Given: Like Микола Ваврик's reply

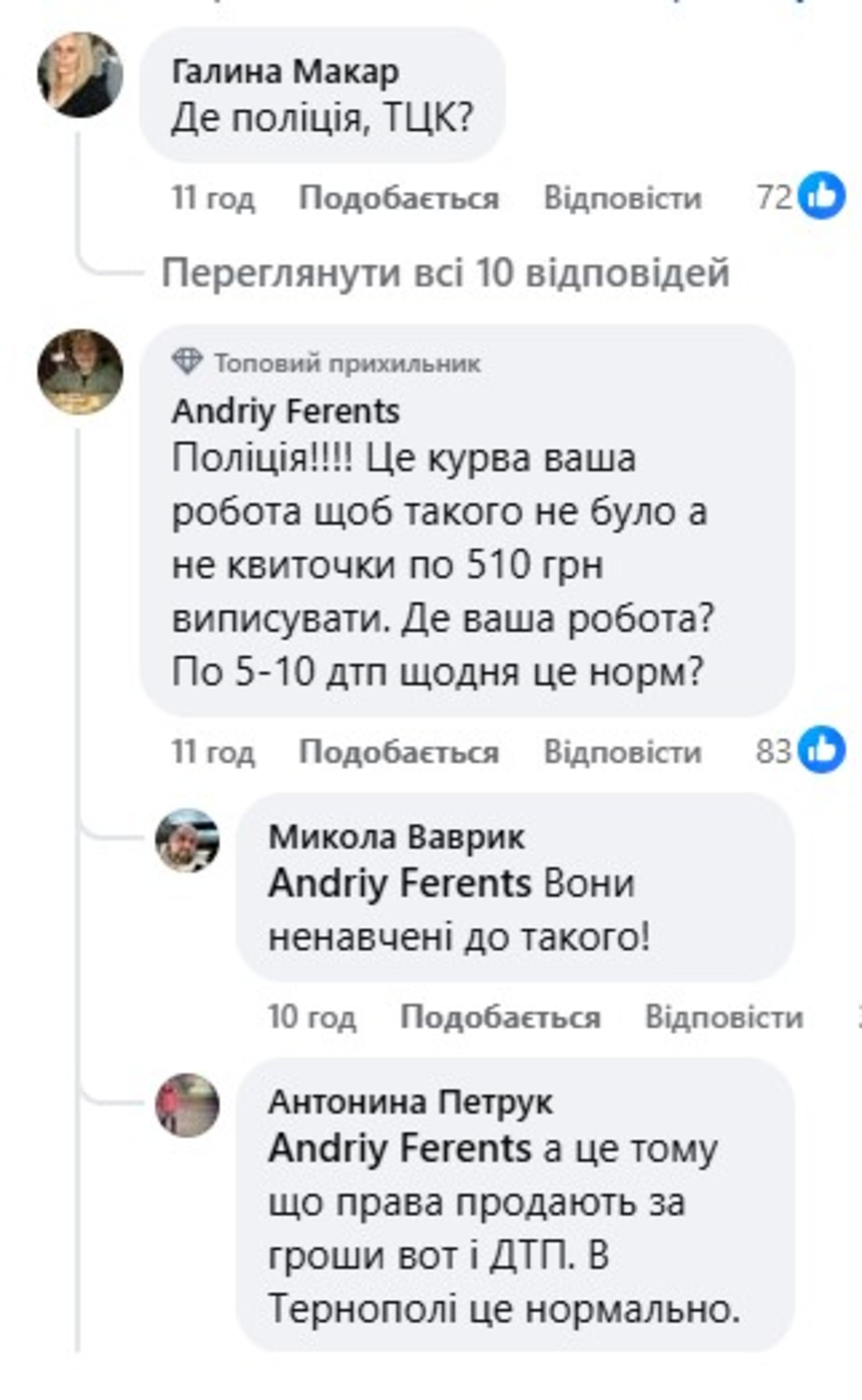Looking at the screenshot, I should click(500, 1017).
